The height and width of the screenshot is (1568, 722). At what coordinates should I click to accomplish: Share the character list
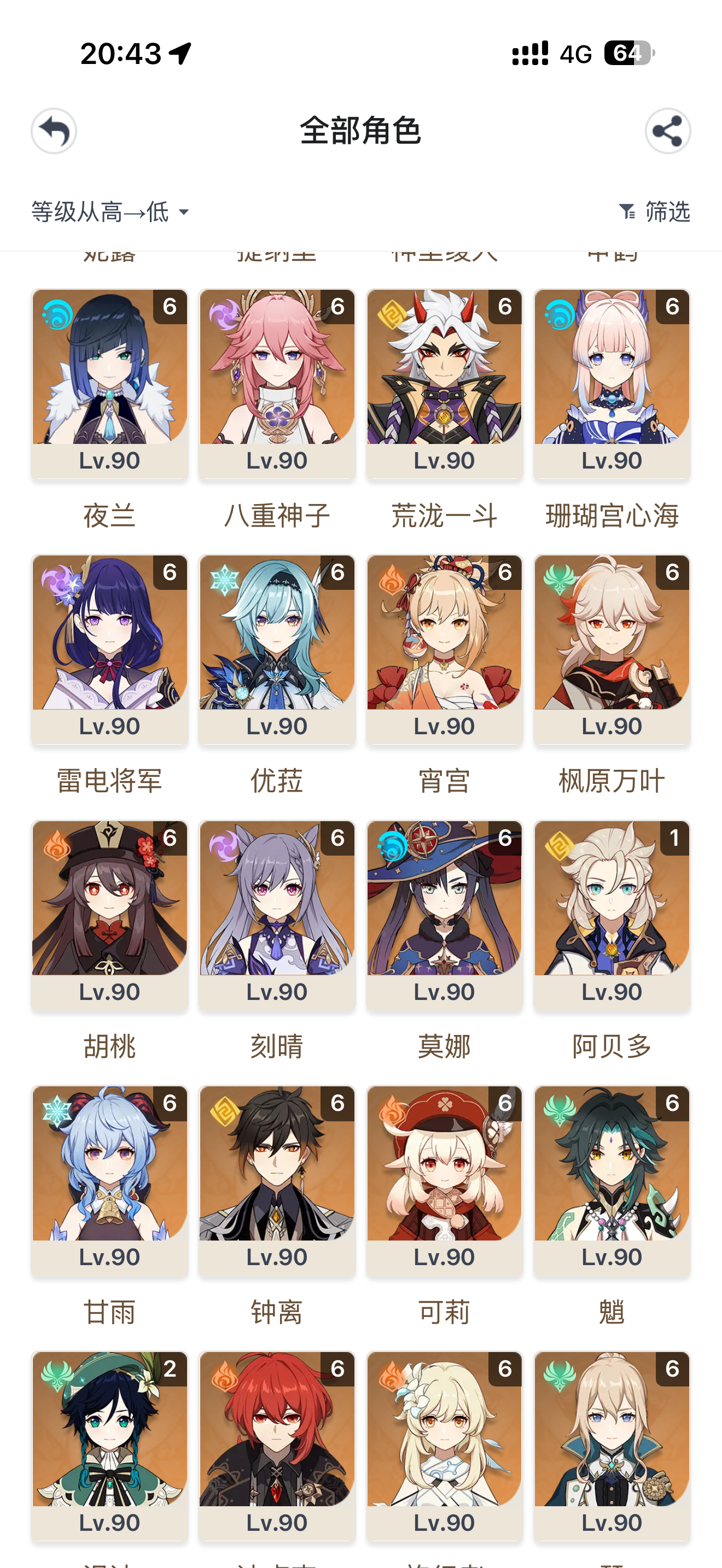click(x=667, y=131)
